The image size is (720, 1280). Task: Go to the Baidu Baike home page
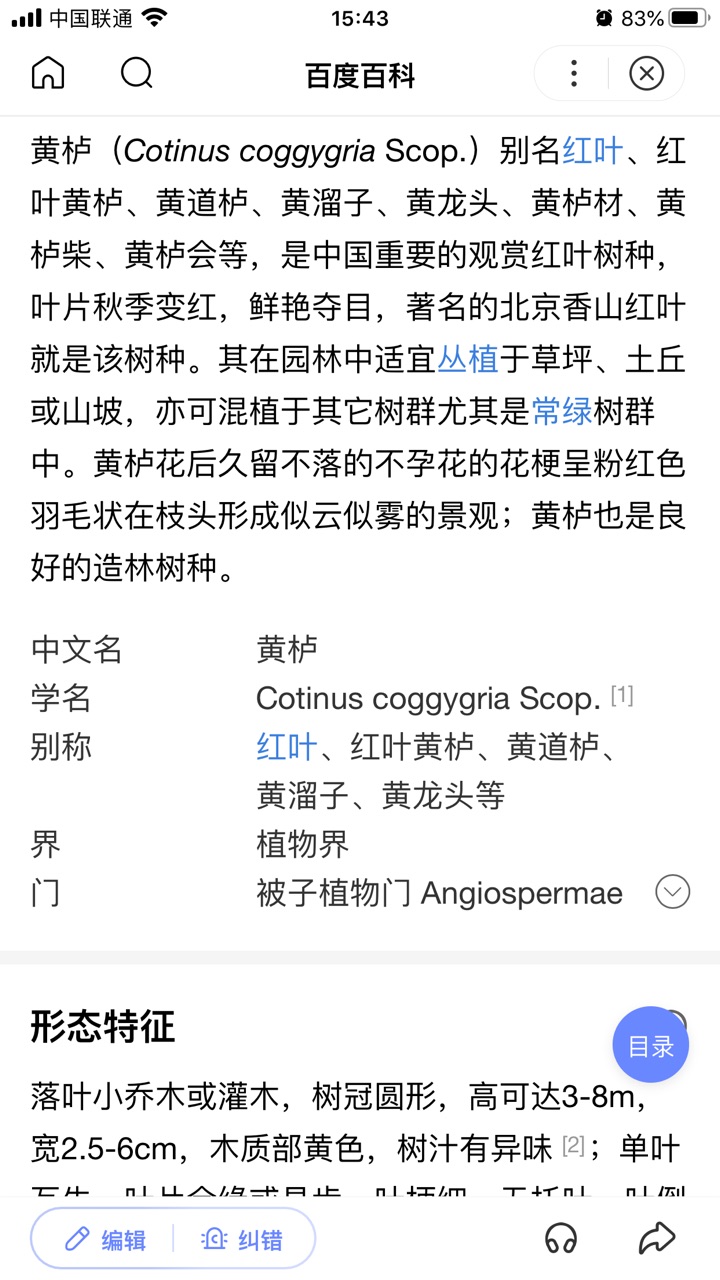(48, 74)
